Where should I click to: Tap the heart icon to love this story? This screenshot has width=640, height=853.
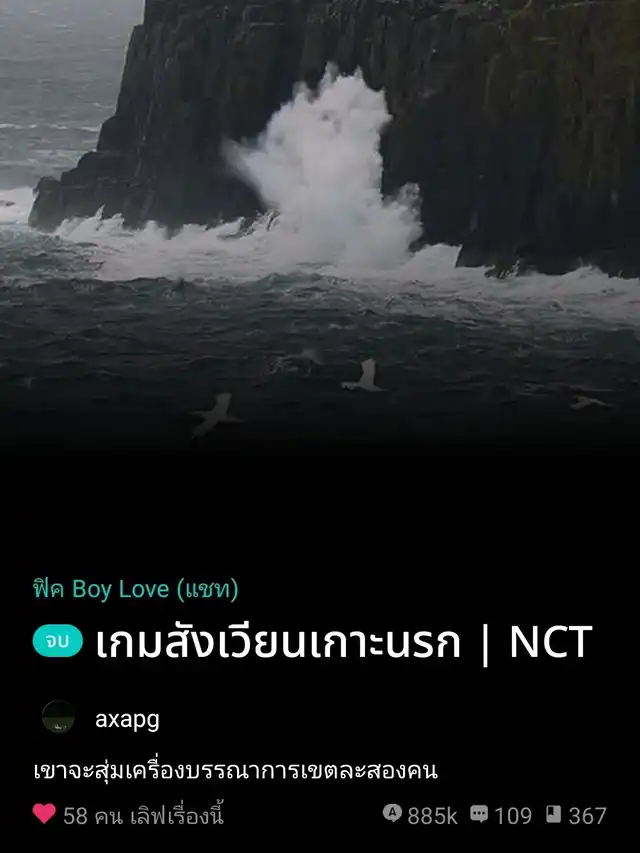pos(44,814)
